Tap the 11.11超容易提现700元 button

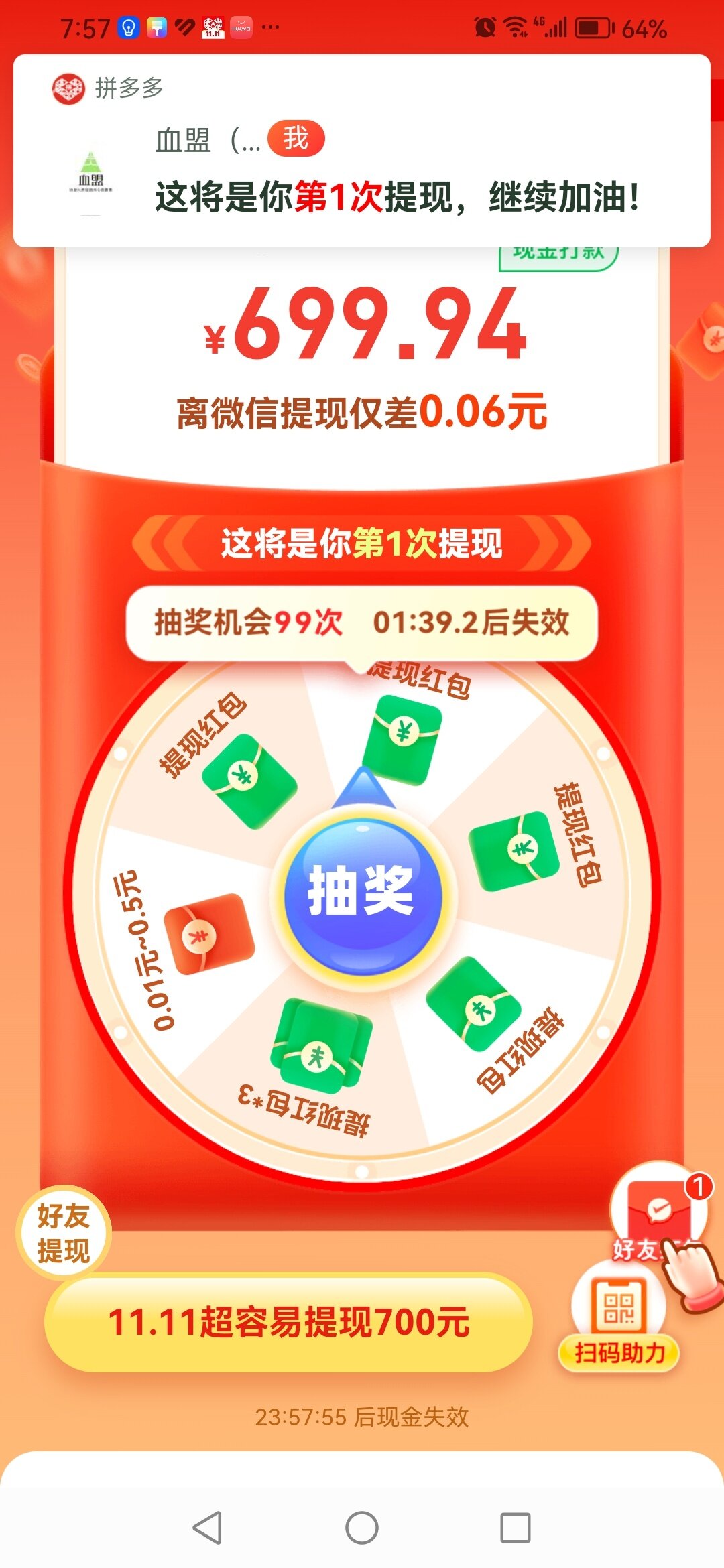click(288, 1322)
